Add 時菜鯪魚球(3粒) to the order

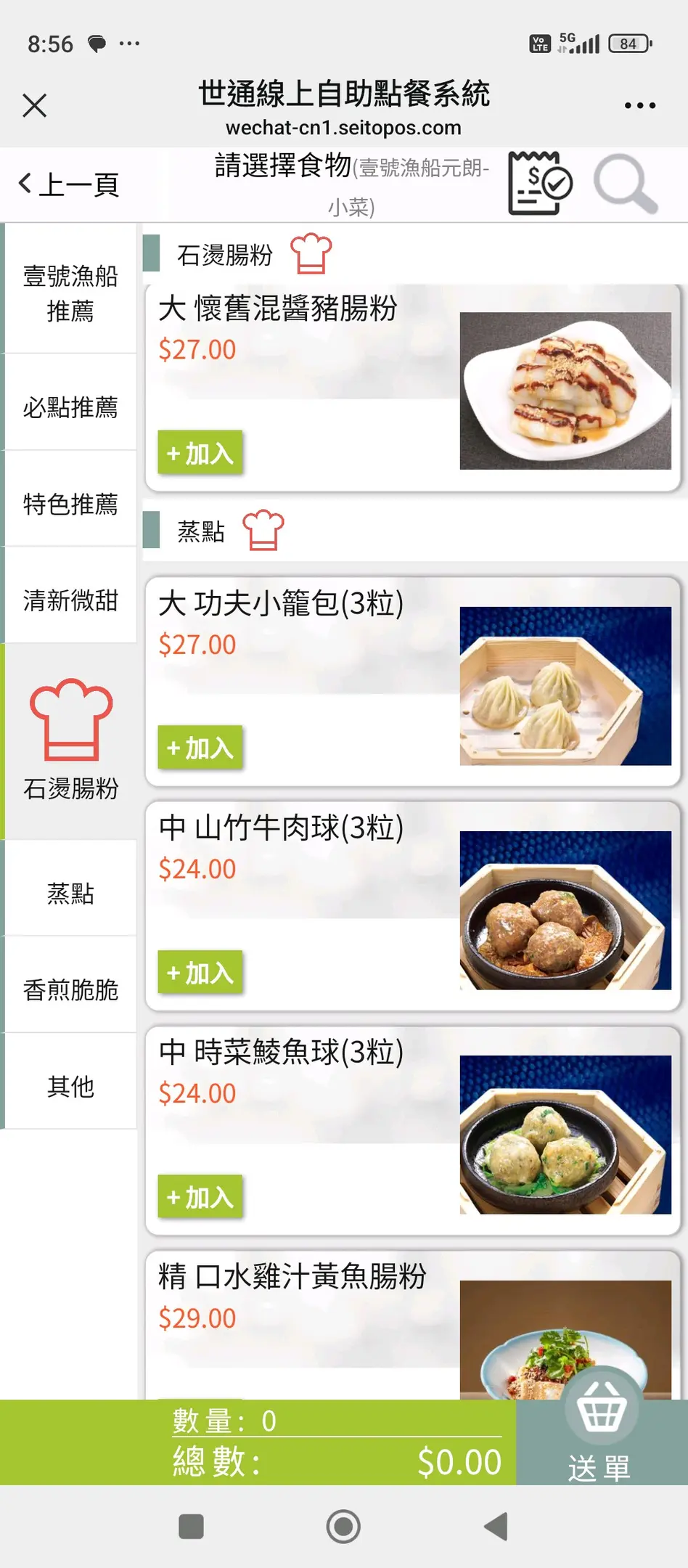[200, 1197]
